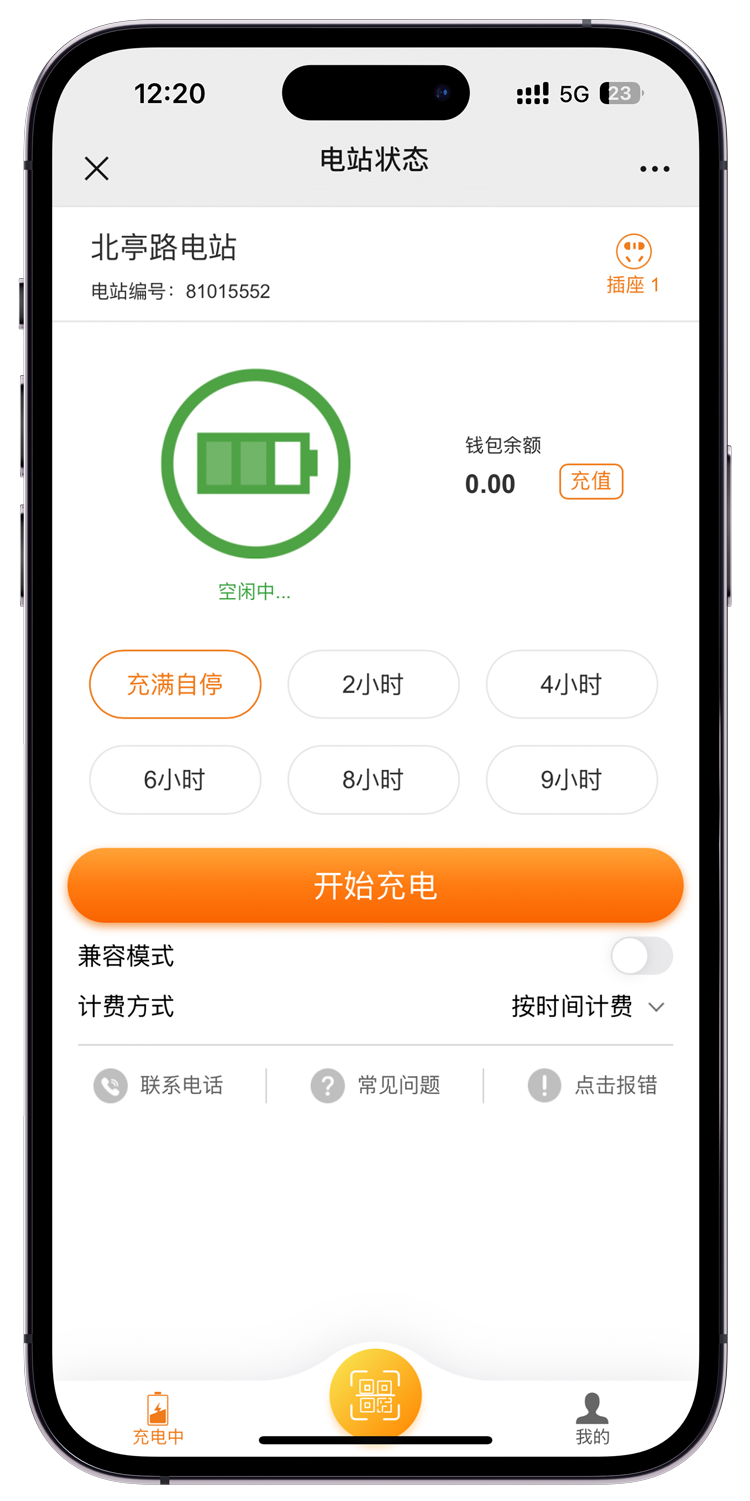Enable the 兼容模式 switch
The width and height of the screenshot is (750, 1501).
(x=641, y=956)
